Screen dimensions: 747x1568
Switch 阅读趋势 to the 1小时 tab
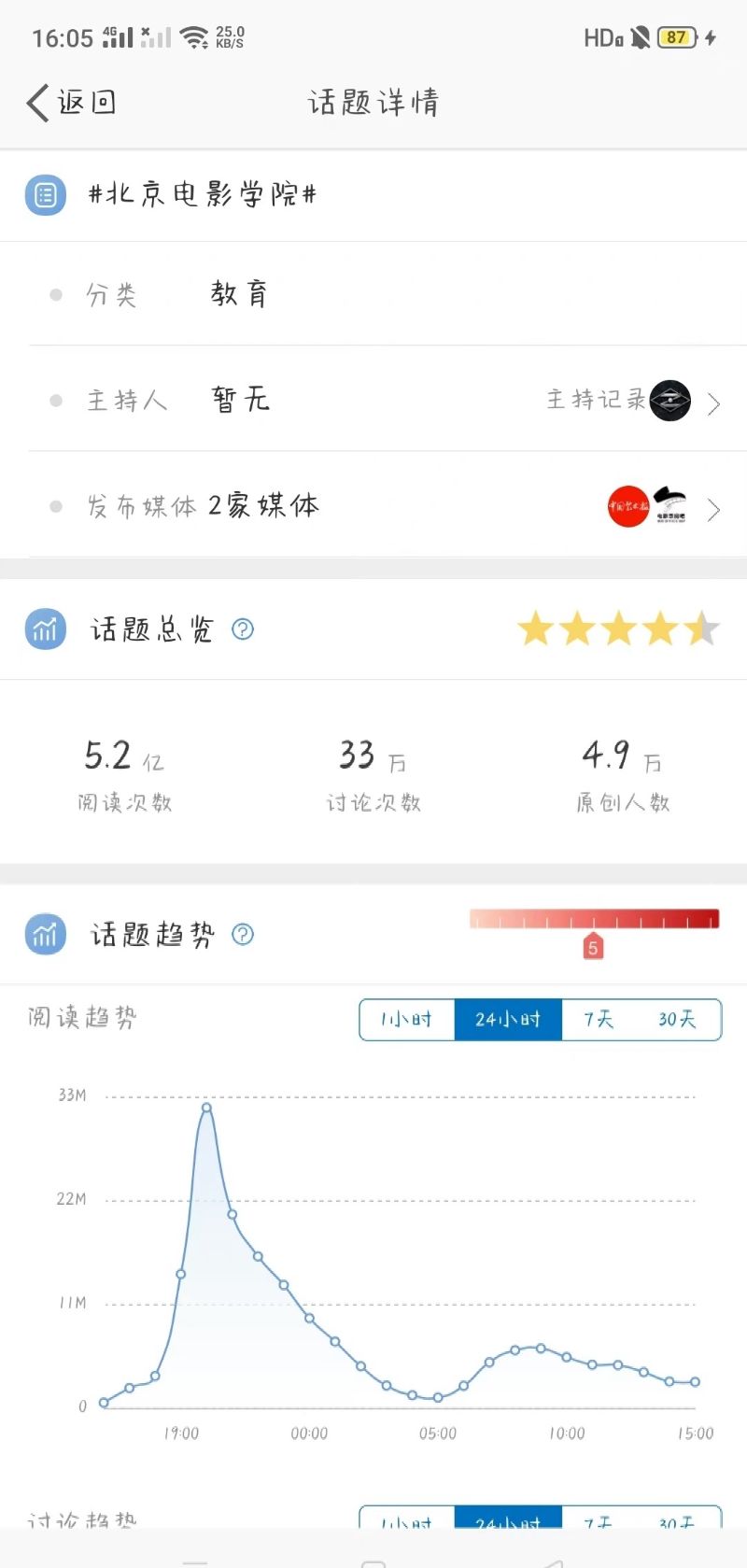407,1020
